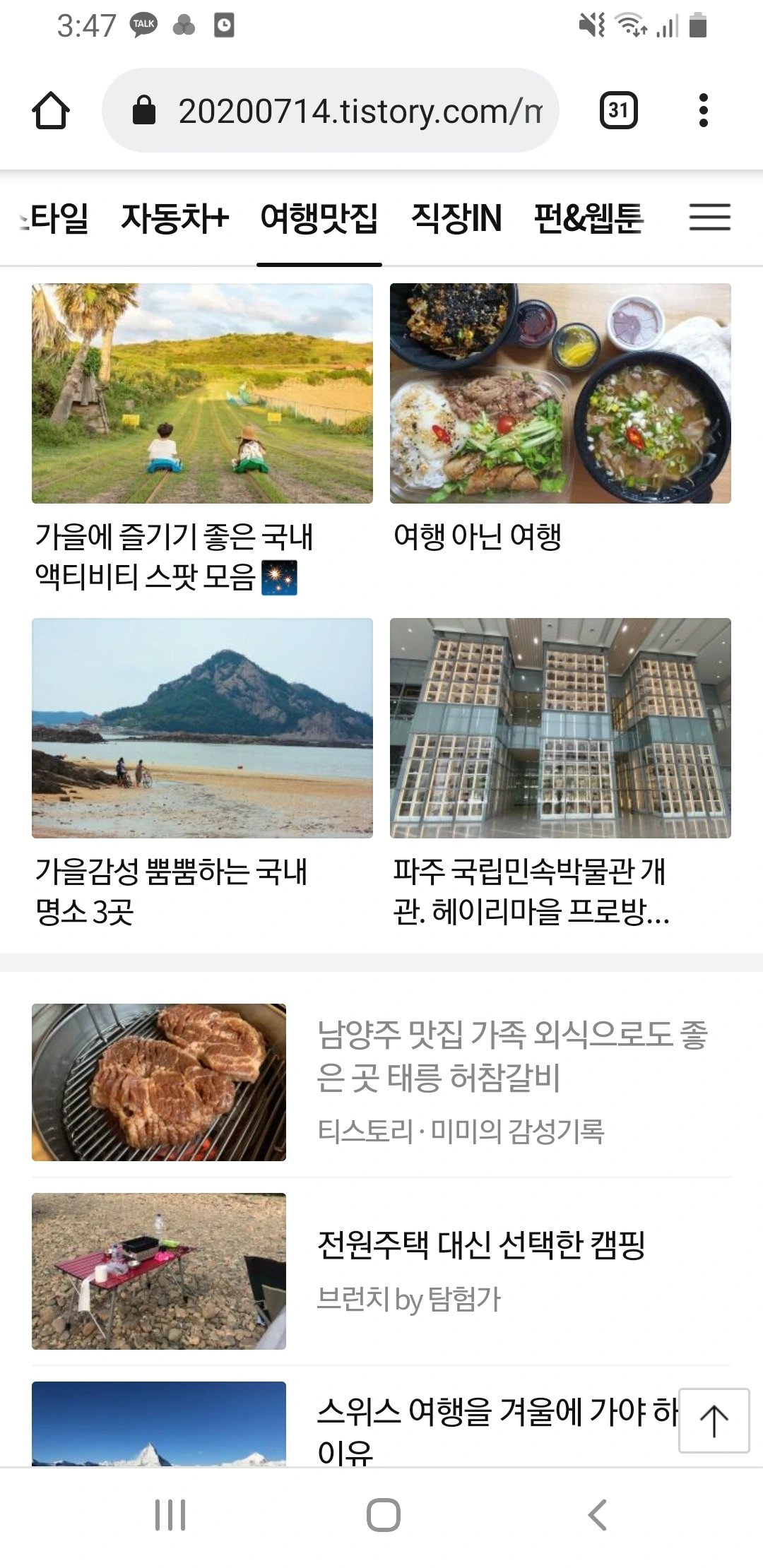
Task: Open the tab switcher showing 31 tabs
Action: click(619, 110)
